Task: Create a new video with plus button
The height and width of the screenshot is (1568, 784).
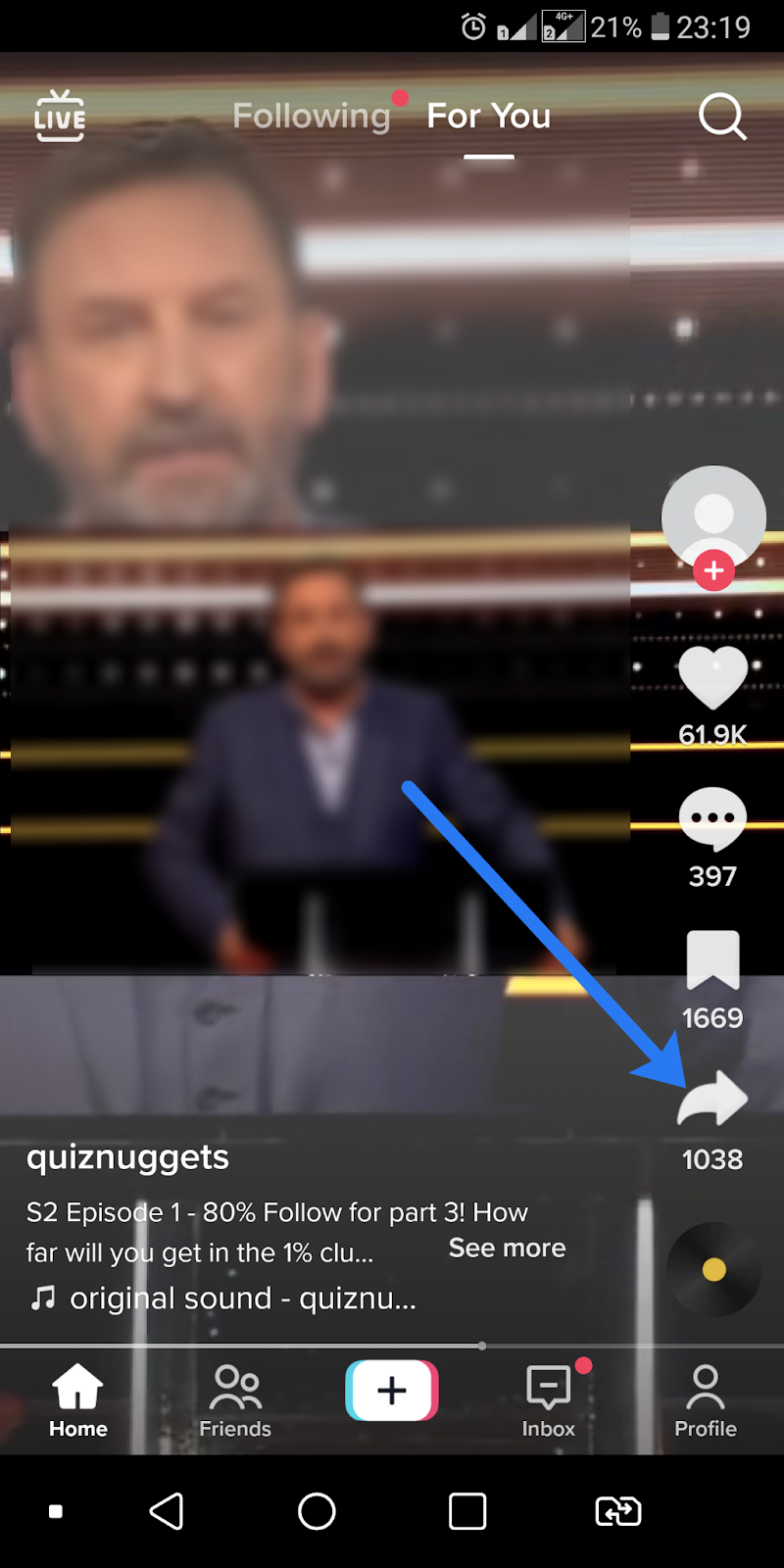Action: point(392,1391)
